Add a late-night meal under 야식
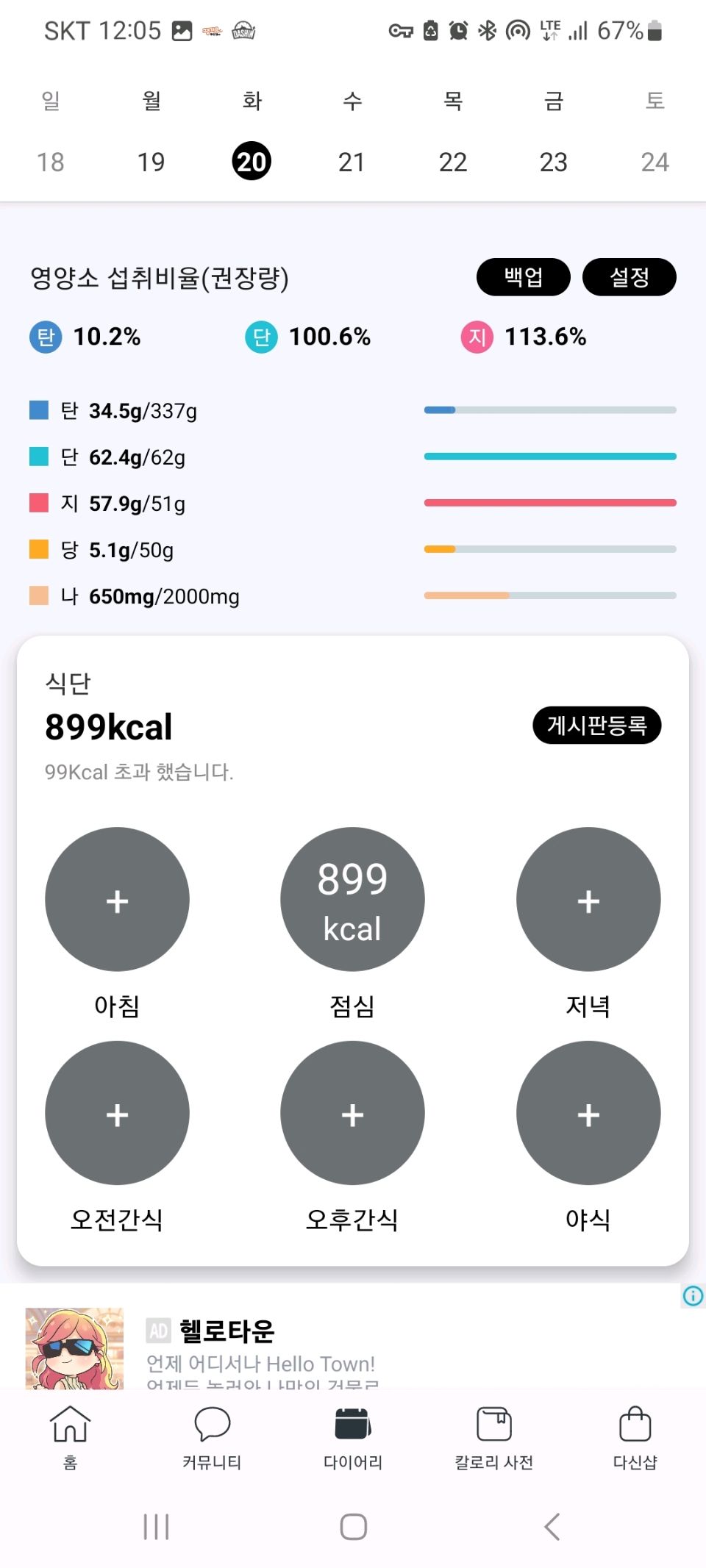Image resolution: width=706 pixels, height=1568 pixels. point(588,1112)
